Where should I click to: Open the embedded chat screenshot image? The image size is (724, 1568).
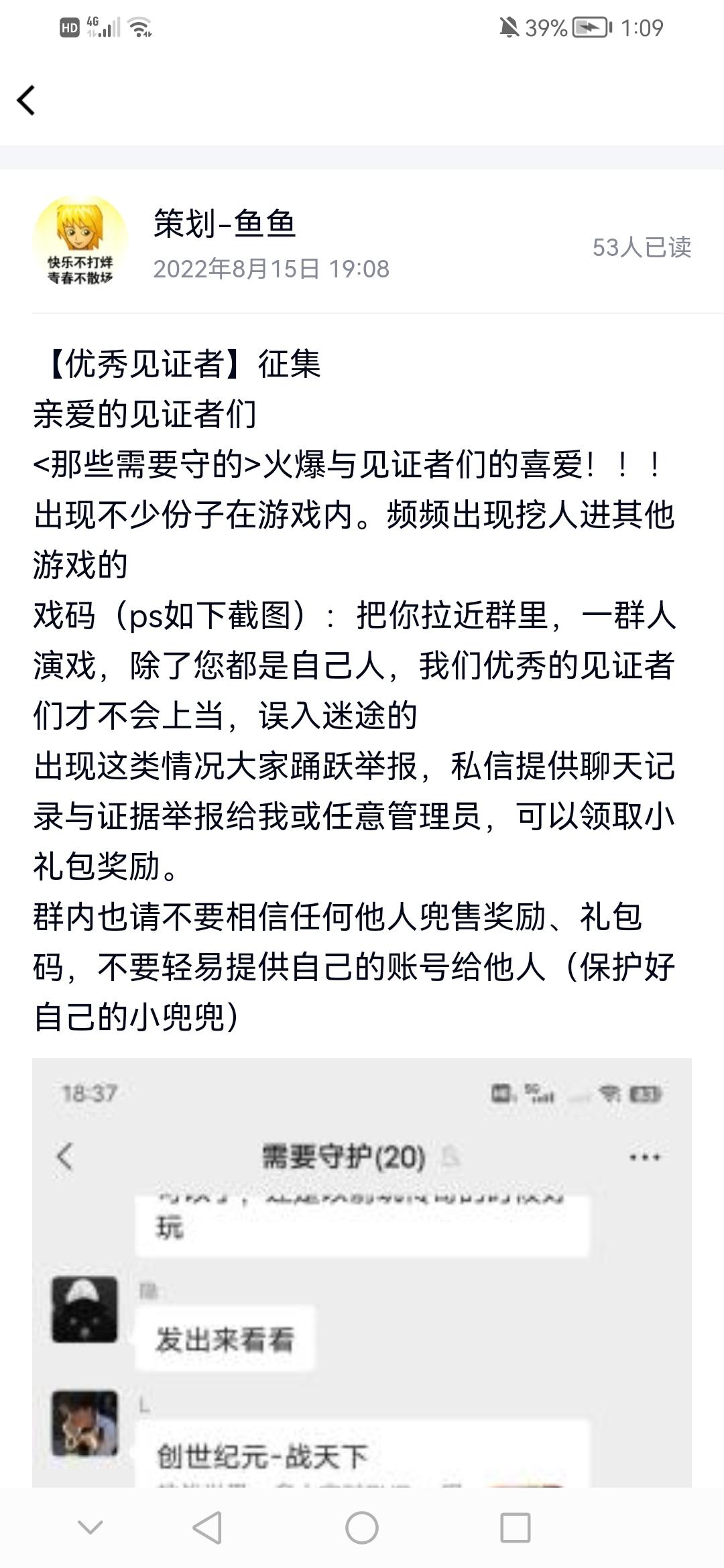[x=362, y=1273]
